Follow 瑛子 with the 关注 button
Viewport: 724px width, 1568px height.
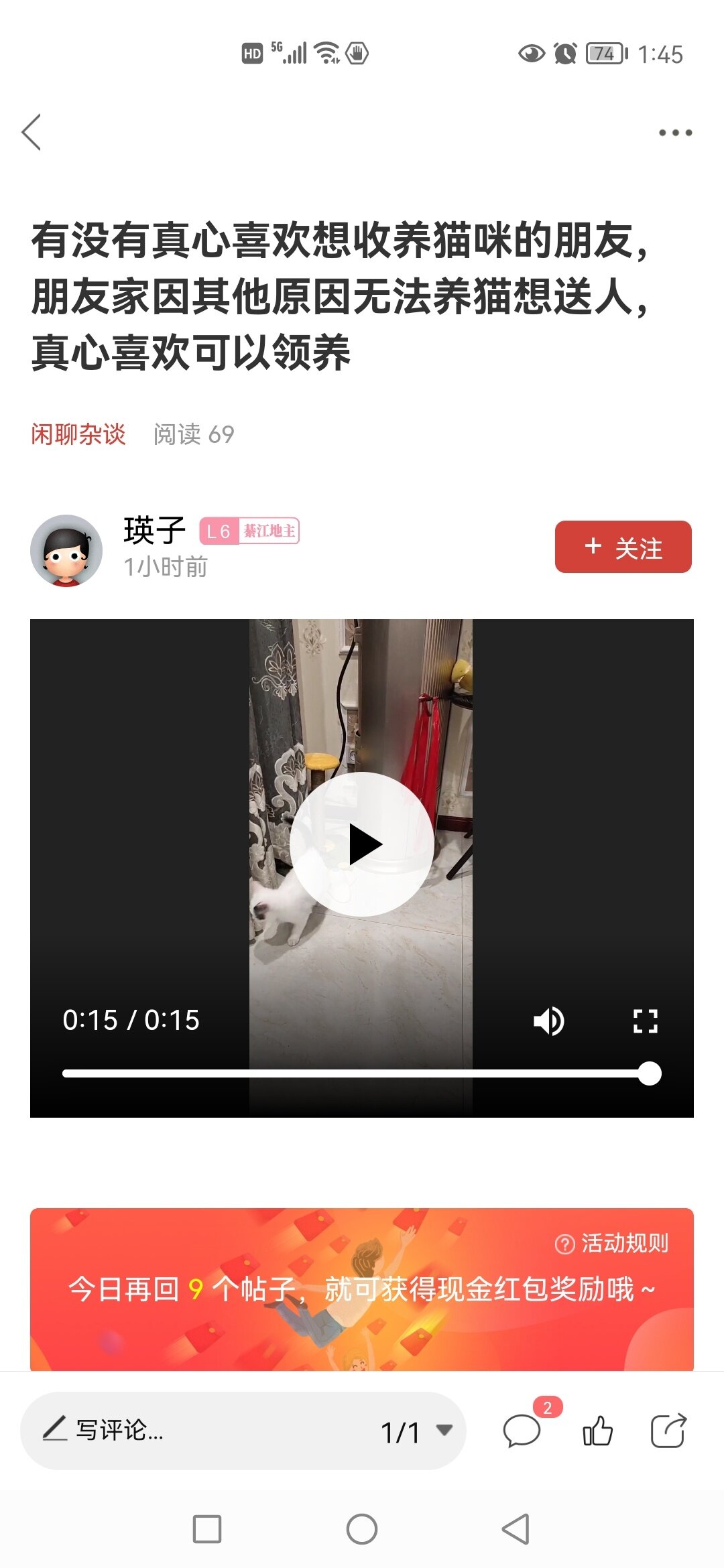(623, 547)
